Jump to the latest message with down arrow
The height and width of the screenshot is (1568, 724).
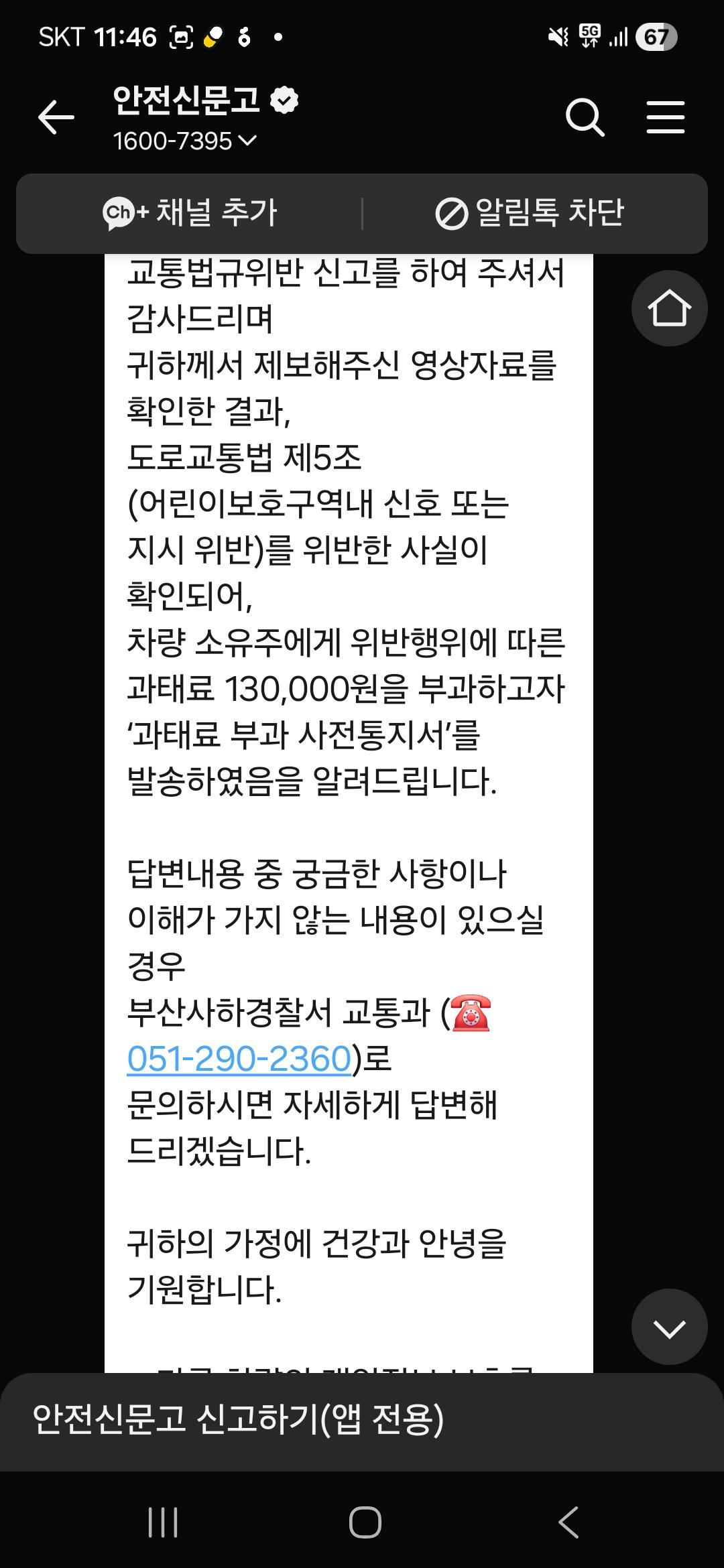pyautogui.click(x=669, y=1327)
